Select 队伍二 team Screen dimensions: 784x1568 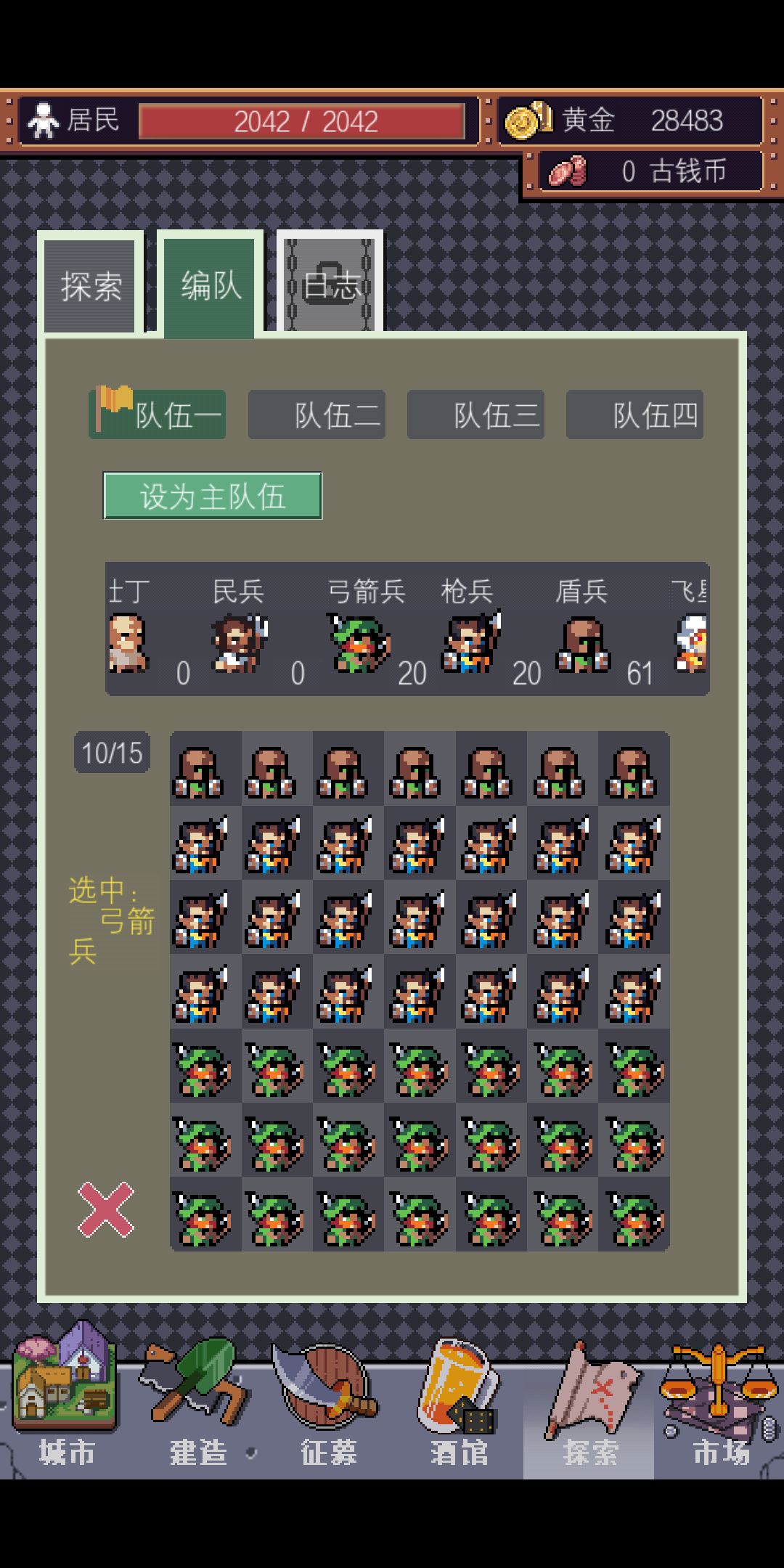[x=317, y=415]
